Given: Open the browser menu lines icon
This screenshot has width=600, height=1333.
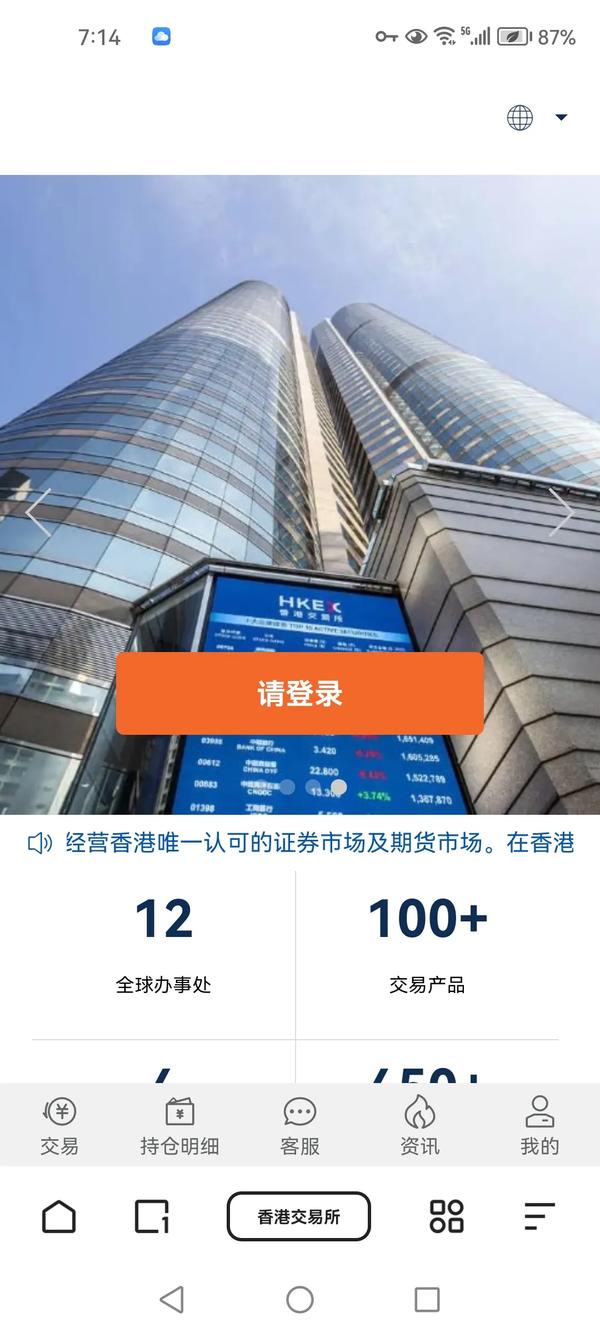Looking at the screenshot, I should [539, 1216].
